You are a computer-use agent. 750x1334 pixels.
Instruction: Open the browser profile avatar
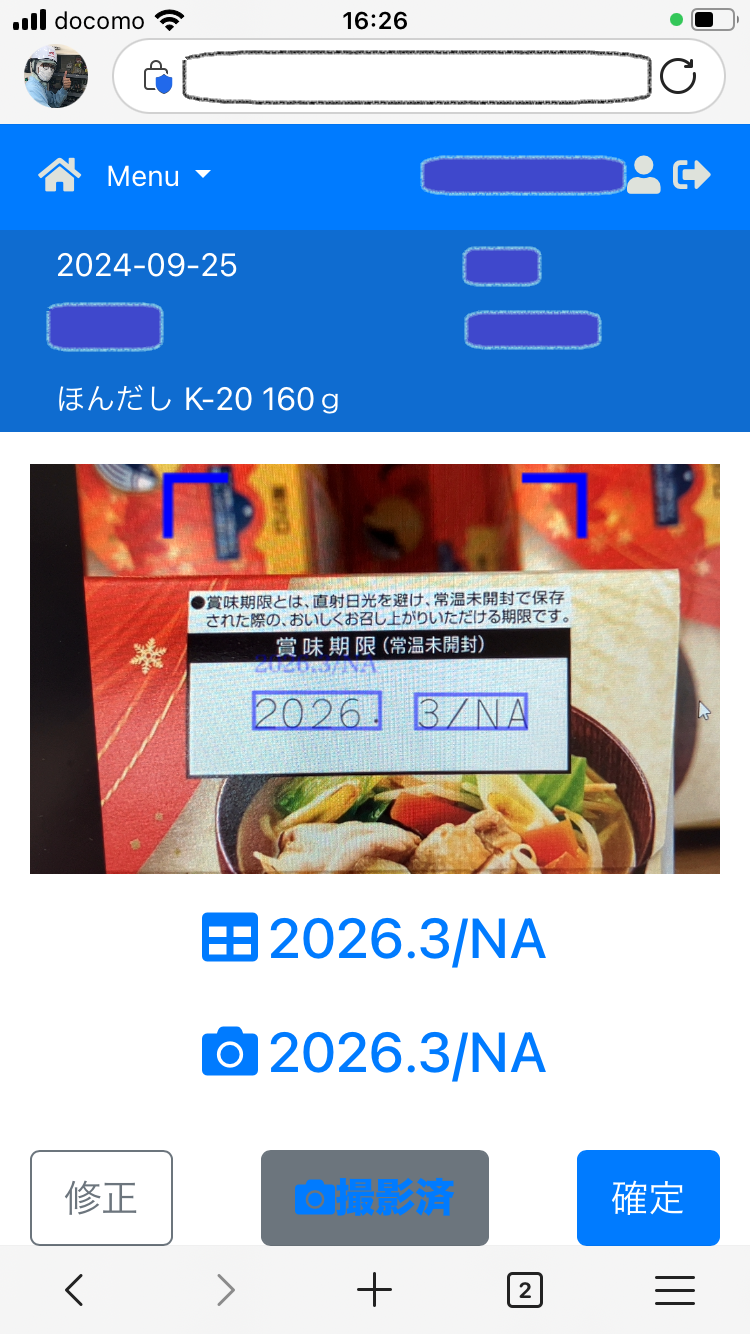pyautogui.click(x=56, y=76)
